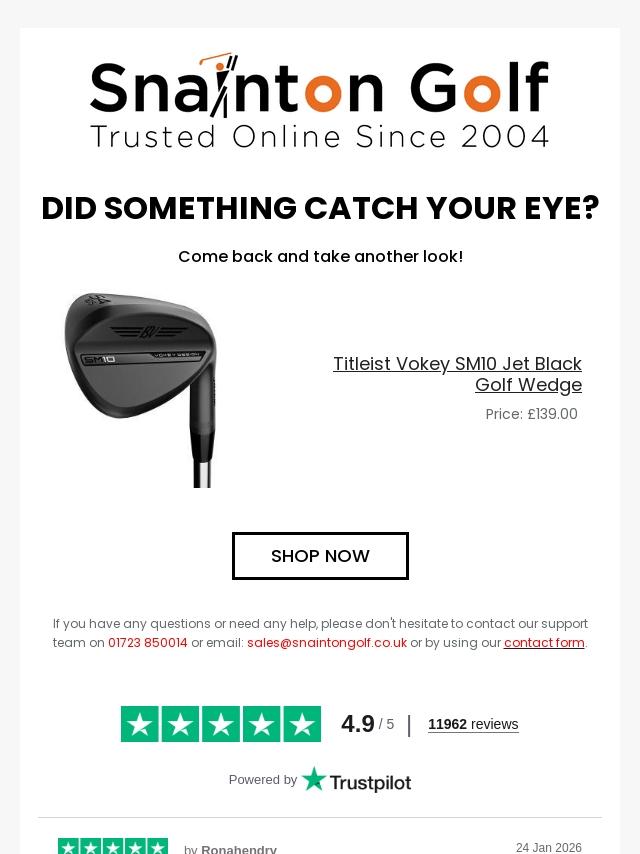Open the Titleist Vokey SM10 Jet Black link
640x854 pixels.
point(457,374)
